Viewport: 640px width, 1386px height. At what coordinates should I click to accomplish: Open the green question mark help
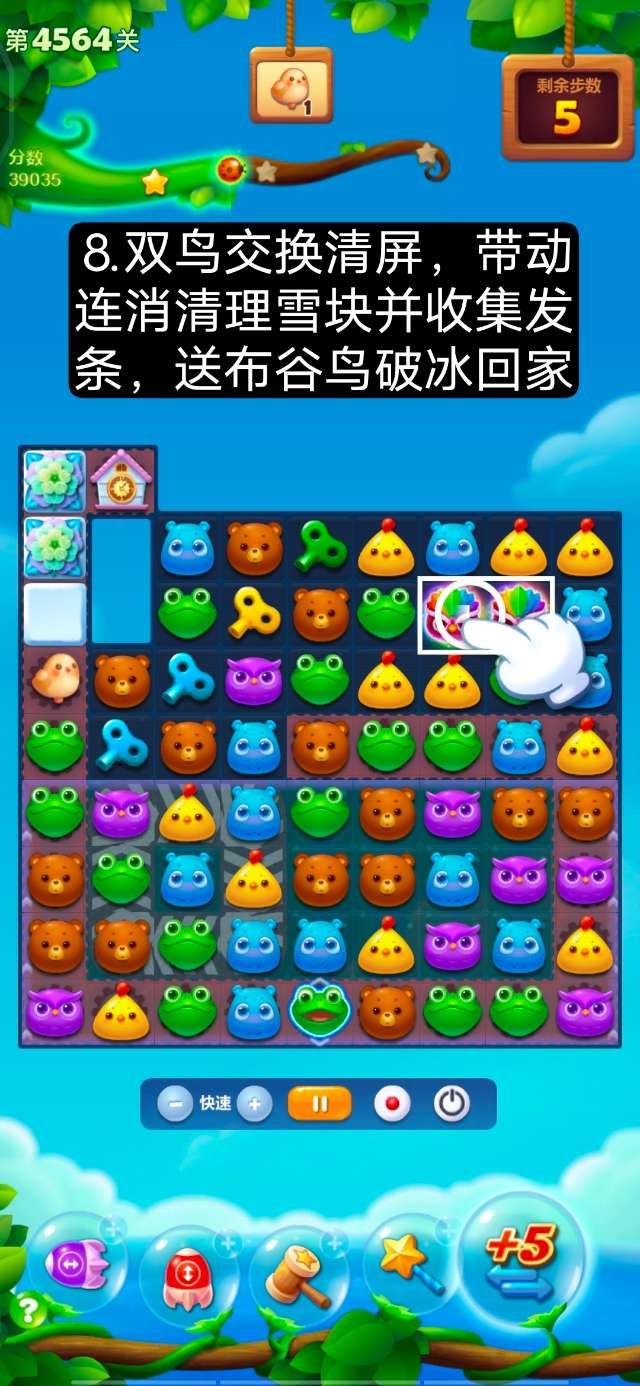(27, 1309)
